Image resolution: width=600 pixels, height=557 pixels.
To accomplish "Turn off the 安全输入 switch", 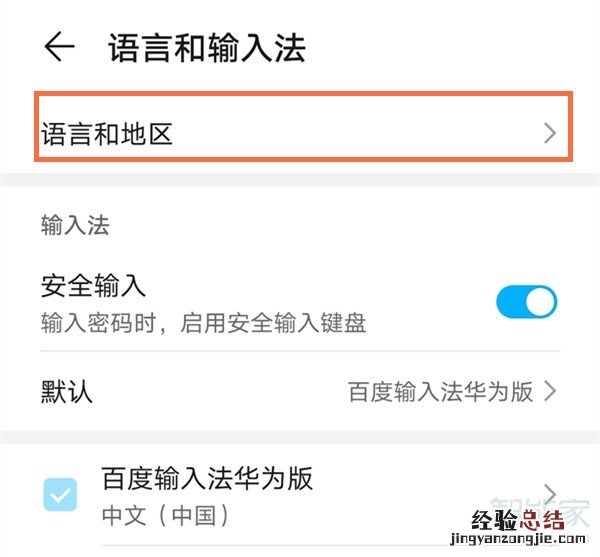I will 526,301.
